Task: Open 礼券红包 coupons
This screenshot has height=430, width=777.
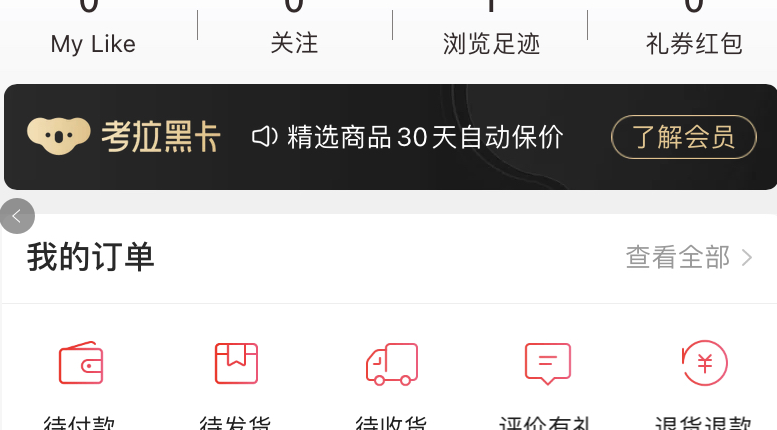Action: 694,30
